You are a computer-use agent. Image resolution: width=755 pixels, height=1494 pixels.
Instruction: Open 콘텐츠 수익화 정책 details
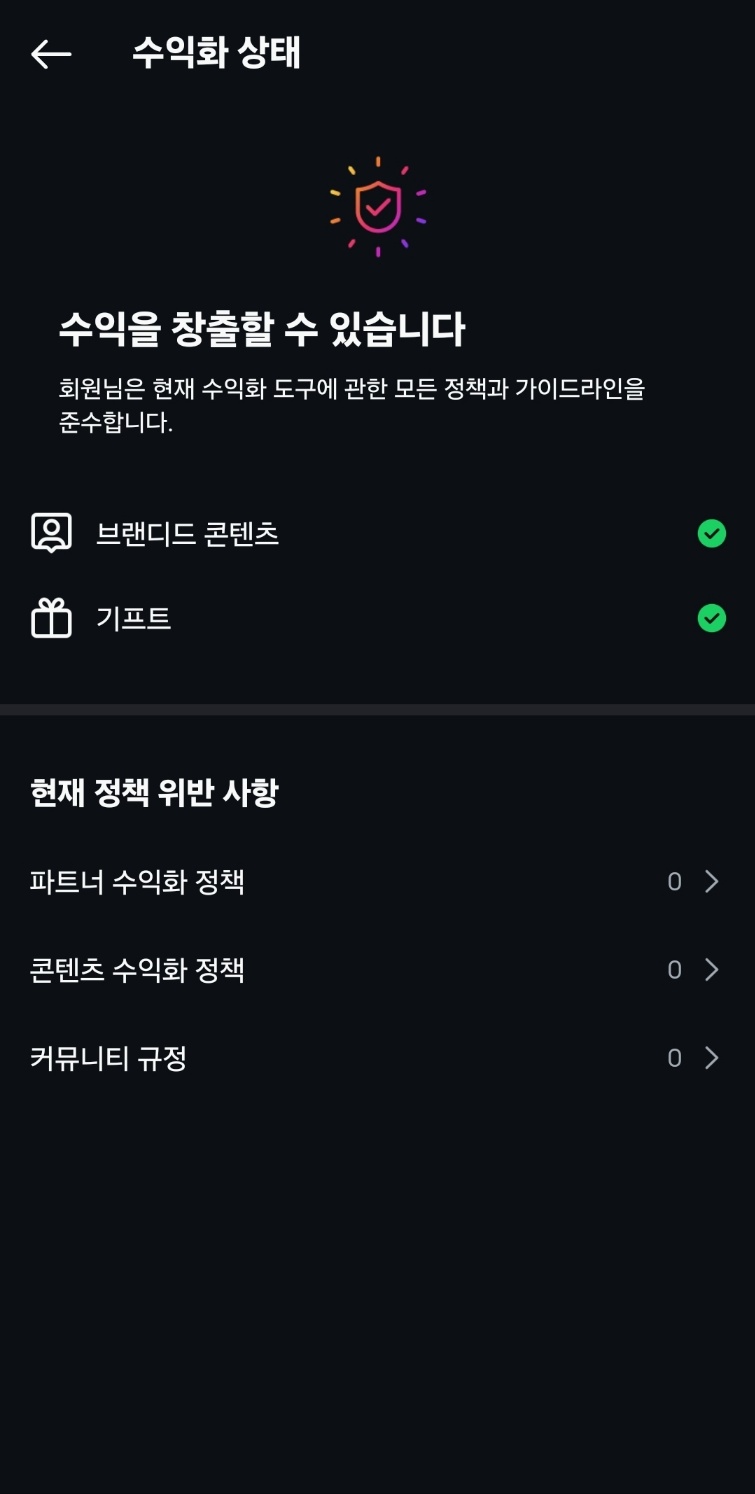pos(375,970)
